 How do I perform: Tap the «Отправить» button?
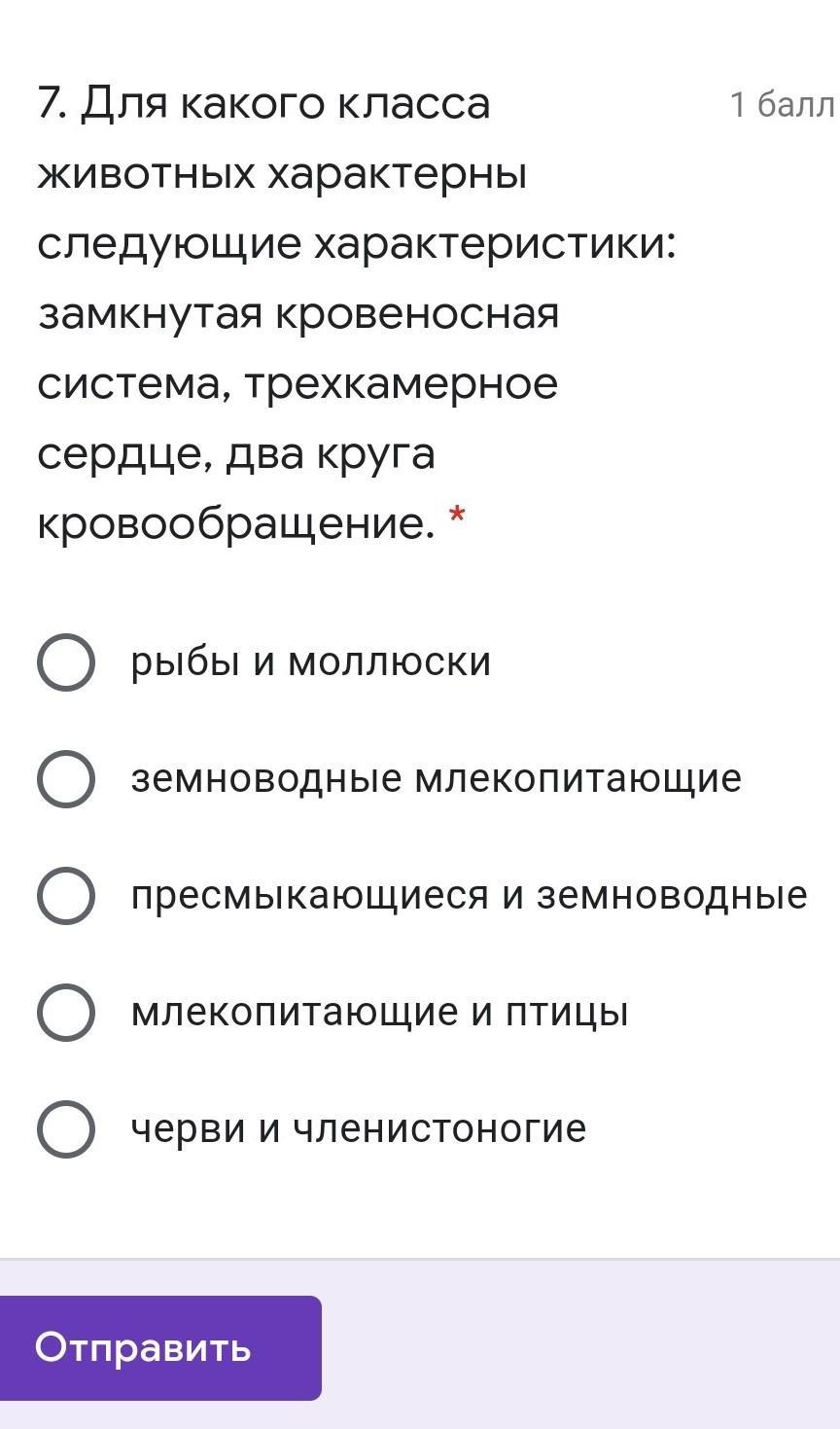tap(158, 1347)
